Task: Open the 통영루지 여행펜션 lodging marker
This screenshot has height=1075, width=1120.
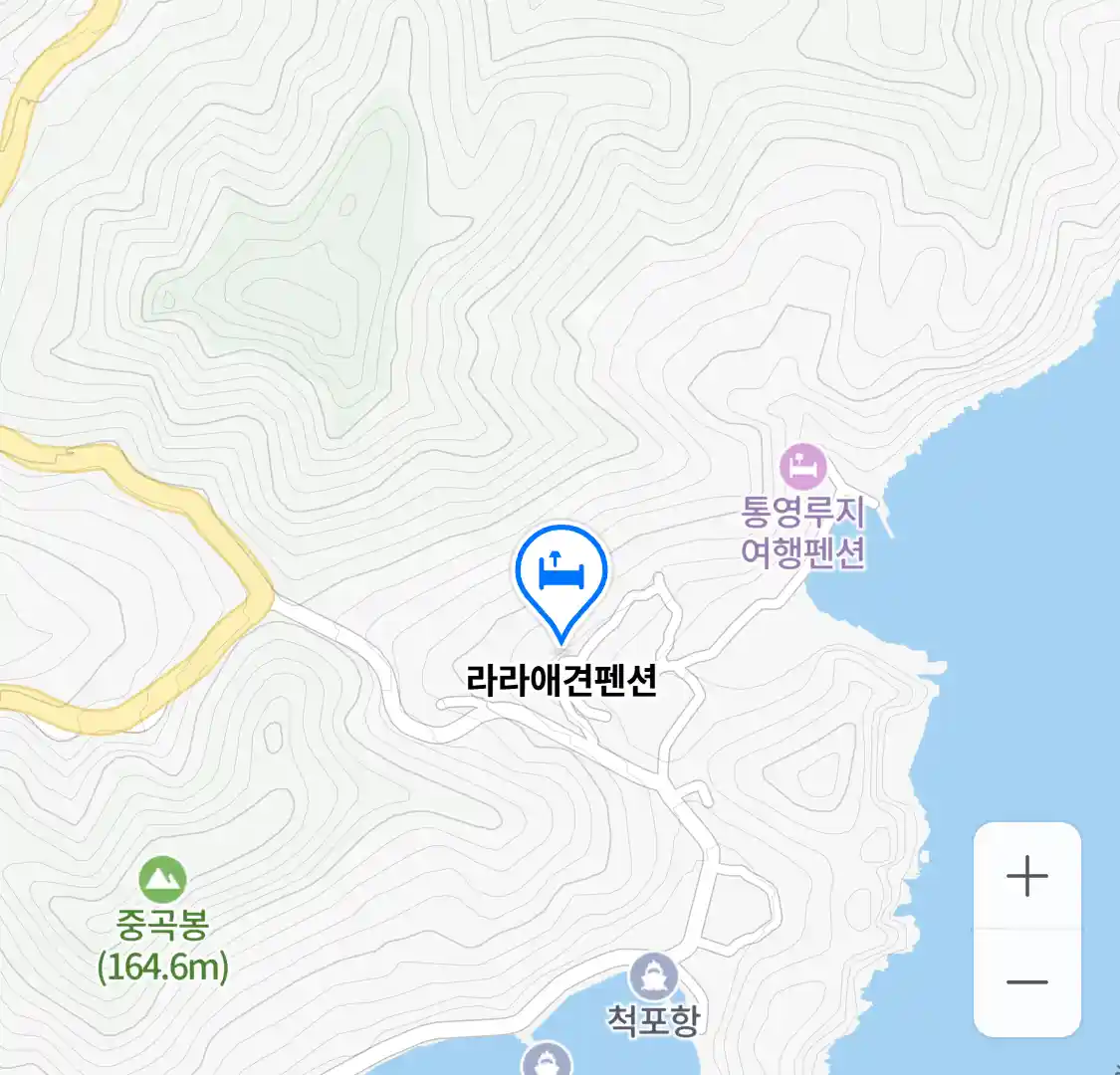Action: 802,467
